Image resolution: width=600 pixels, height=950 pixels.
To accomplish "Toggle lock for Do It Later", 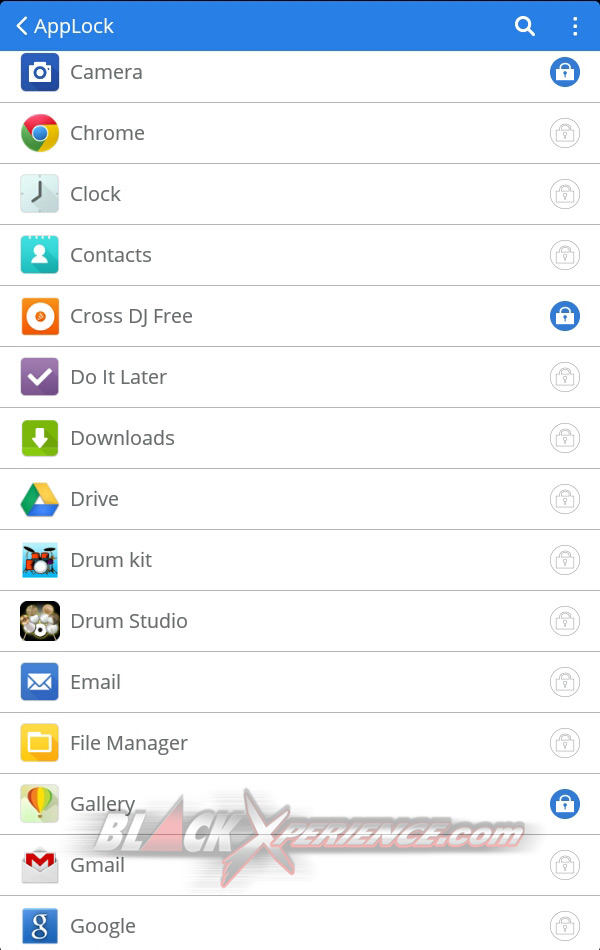I will click(565, 377).
